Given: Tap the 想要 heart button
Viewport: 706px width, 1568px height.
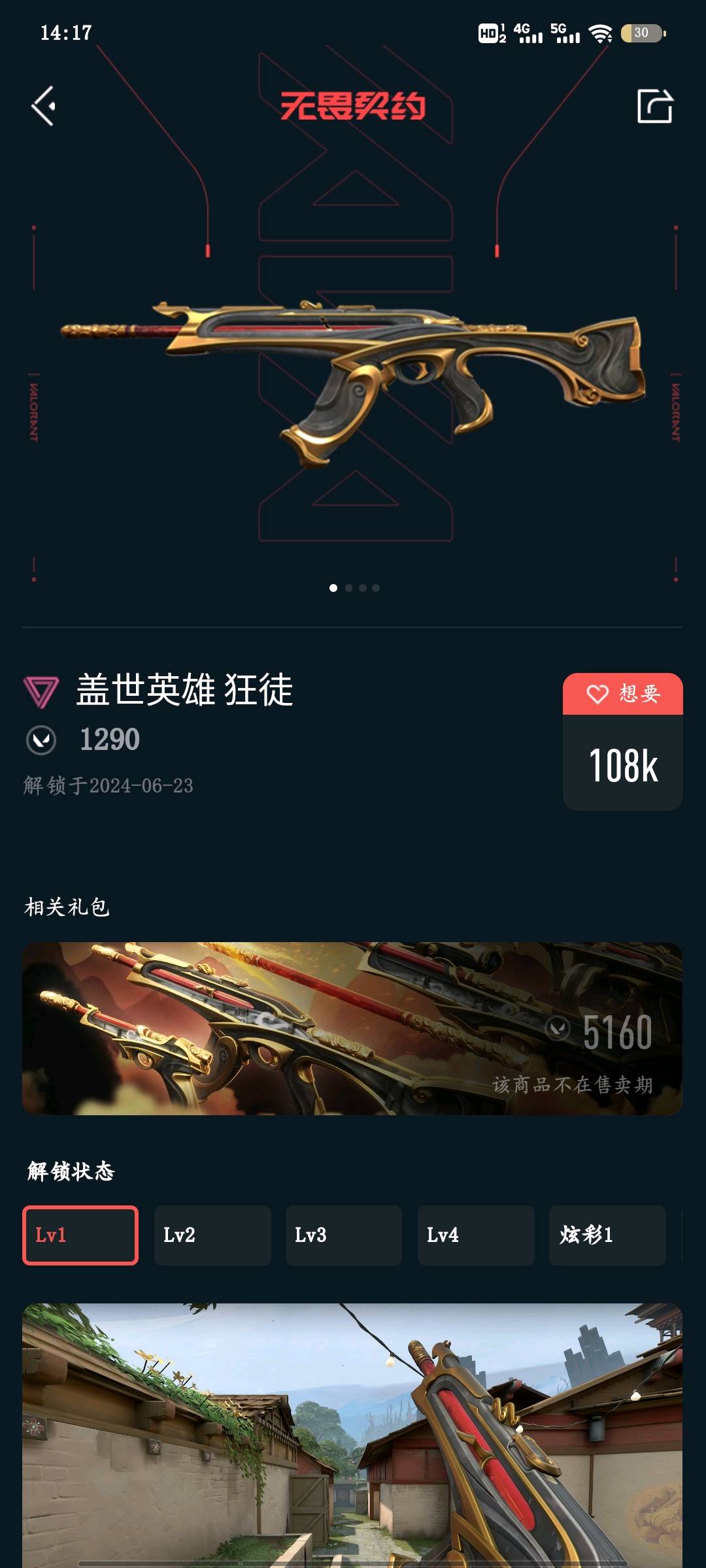Looking at the screenshot, I should point(623,694).
